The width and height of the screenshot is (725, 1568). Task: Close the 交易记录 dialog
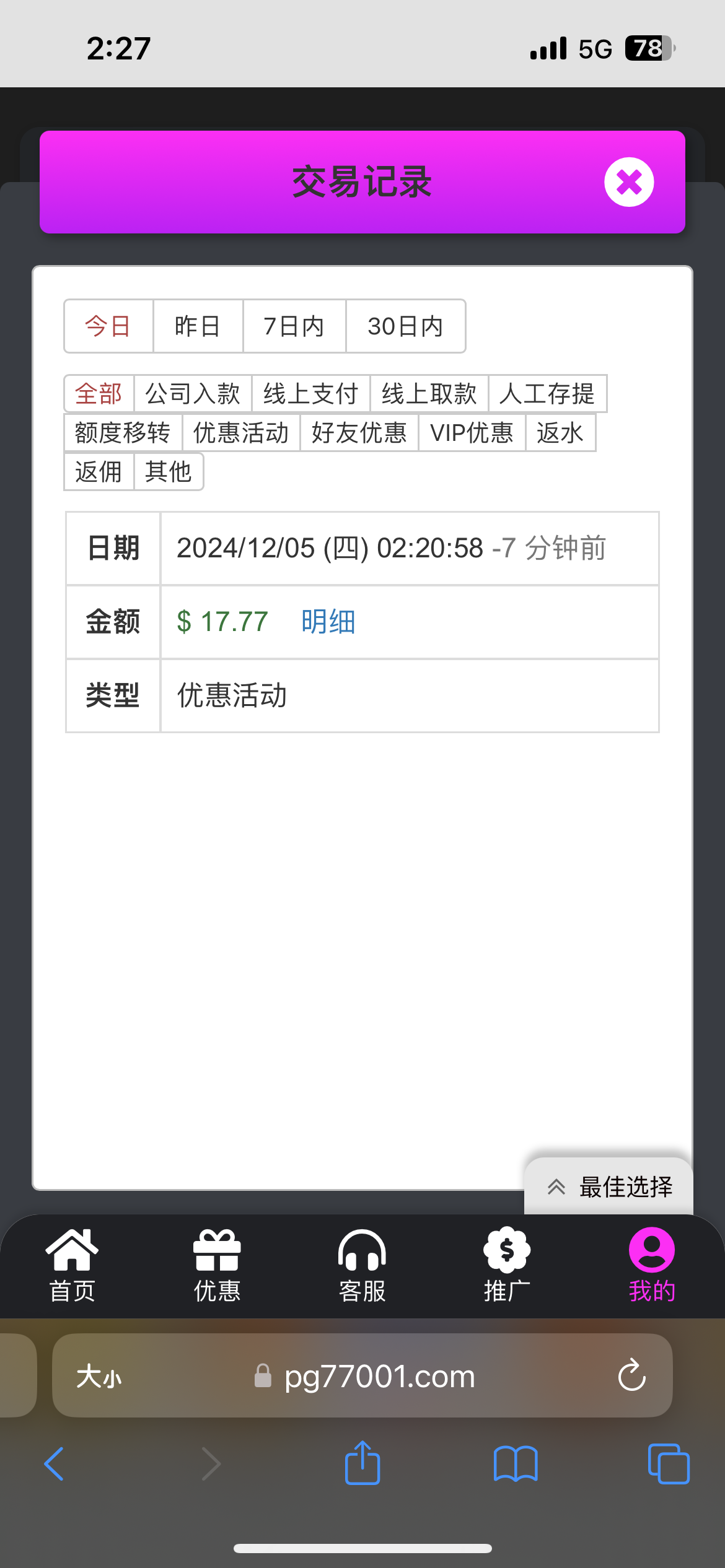click(x=629, y=182)
